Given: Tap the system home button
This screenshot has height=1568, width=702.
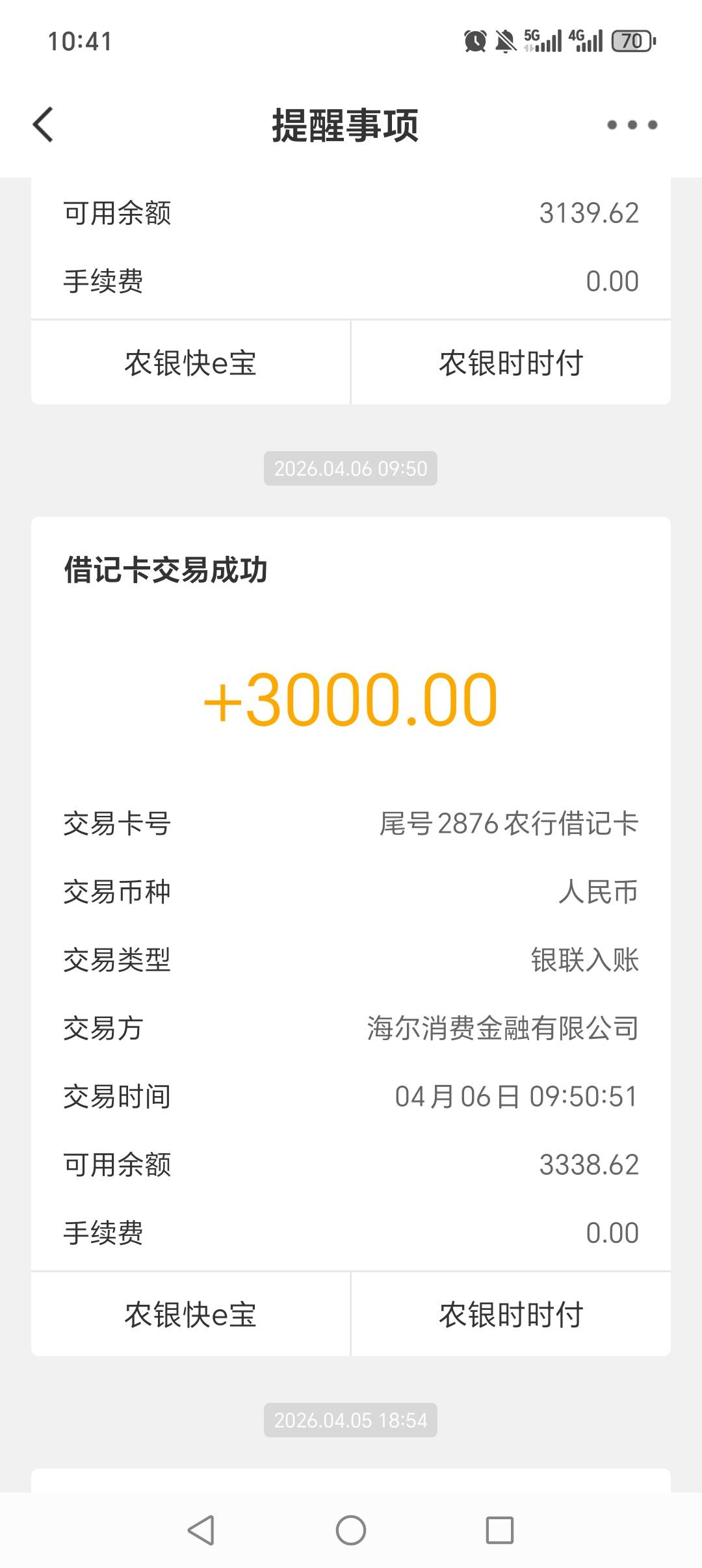Looking at the screenshot, I should 351,1530.
